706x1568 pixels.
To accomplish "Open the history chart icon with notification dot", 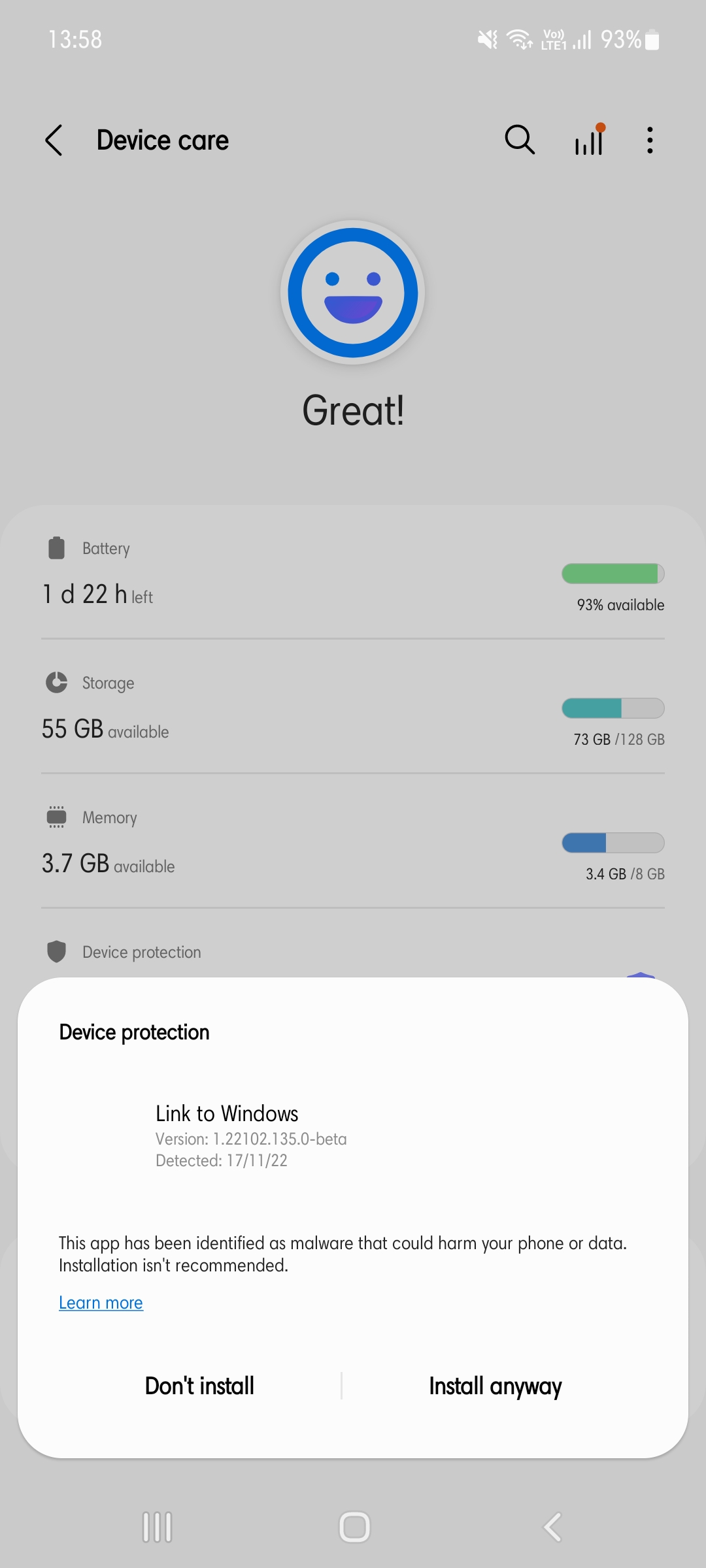I will pos(587,140).
